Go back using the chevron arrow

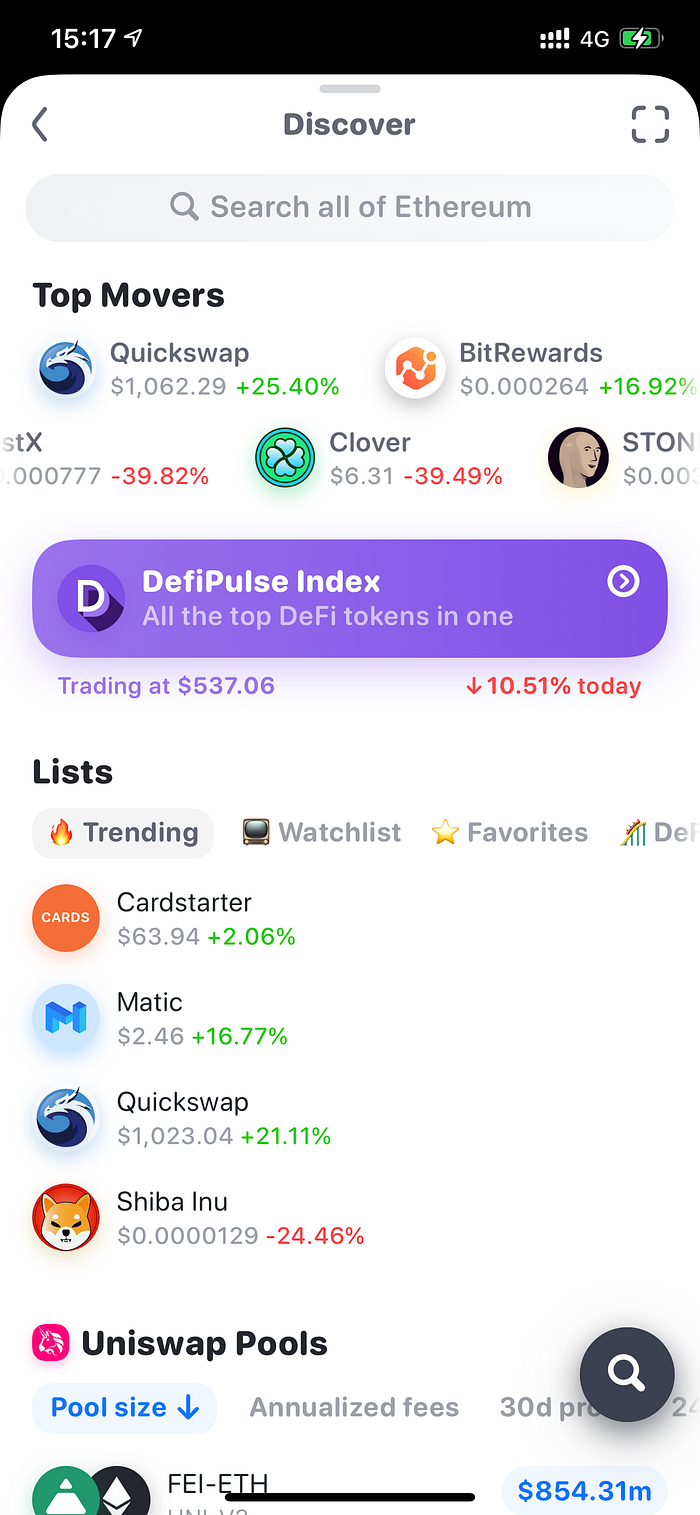pos(40,125)
